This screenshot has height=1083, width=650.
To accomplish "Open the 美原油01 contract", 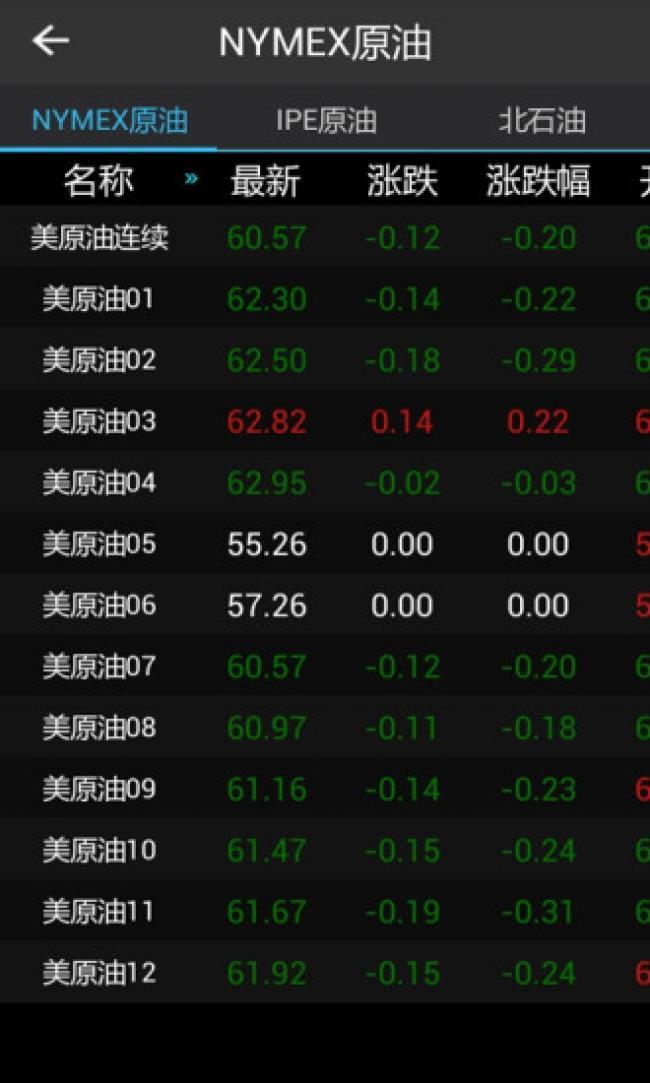I will point(325,299).
